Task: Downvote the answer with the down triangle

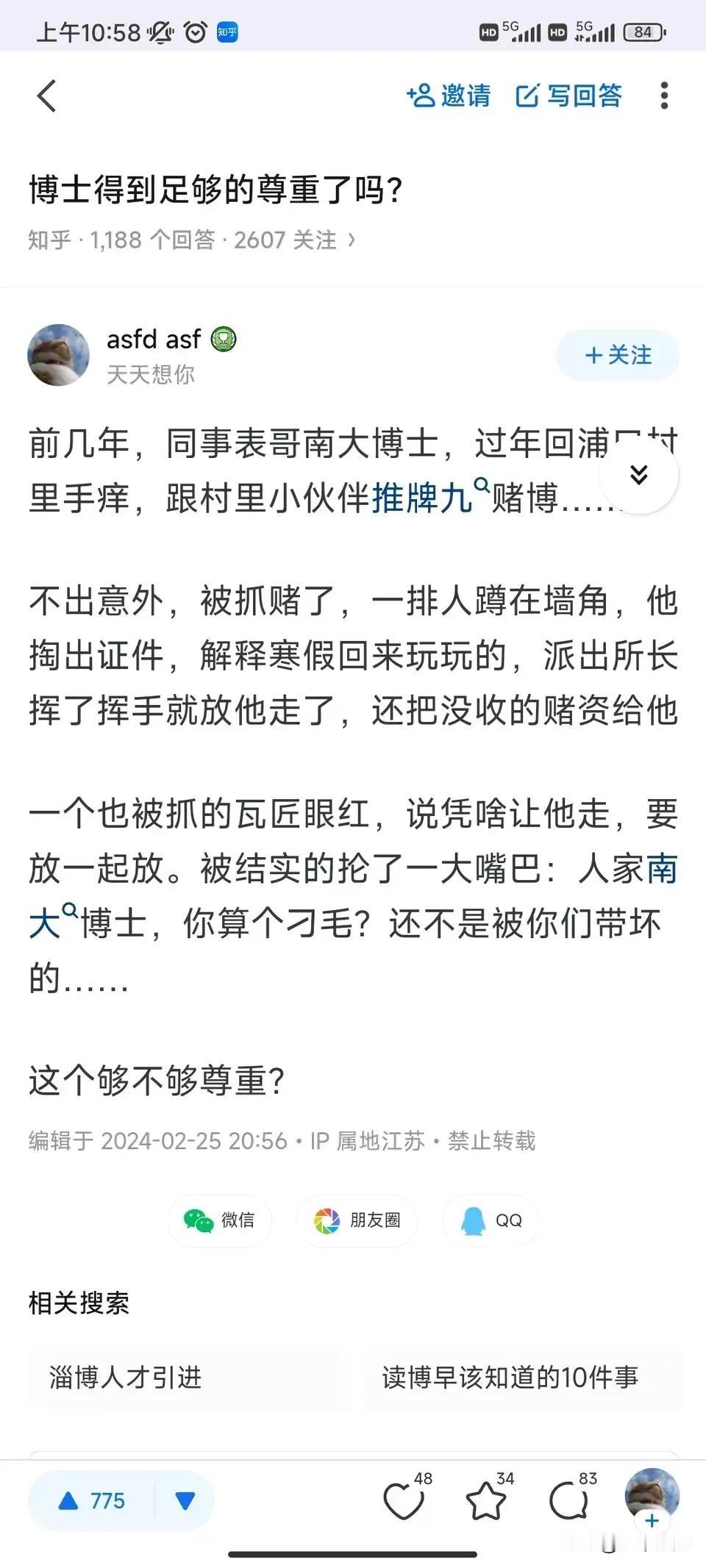Action: click(185, 1500)
